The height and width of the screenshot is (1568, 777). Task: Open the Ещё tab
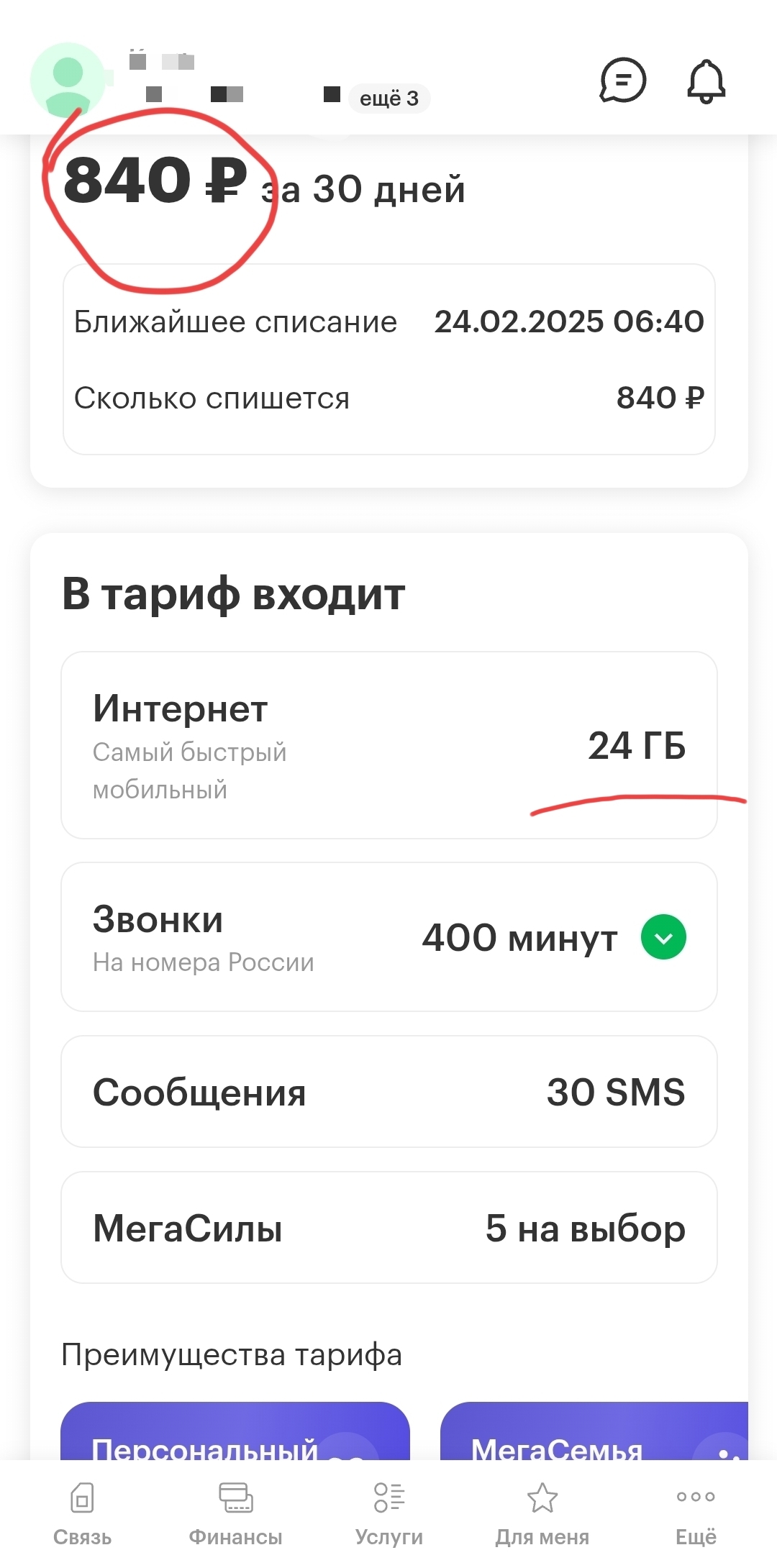695,1514
